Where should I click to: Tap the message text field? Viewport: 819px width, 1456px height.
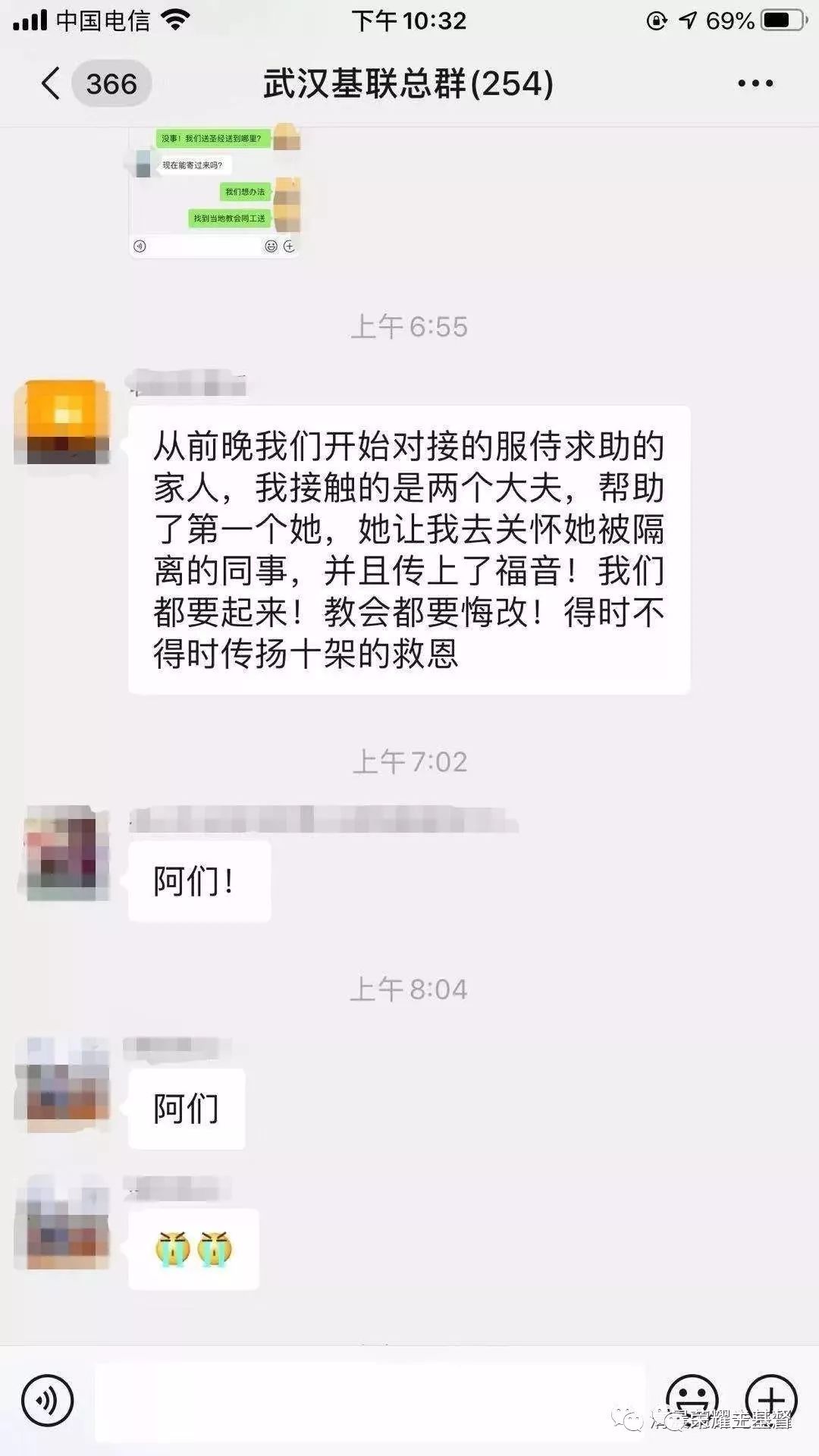[x=370, y=1401]
